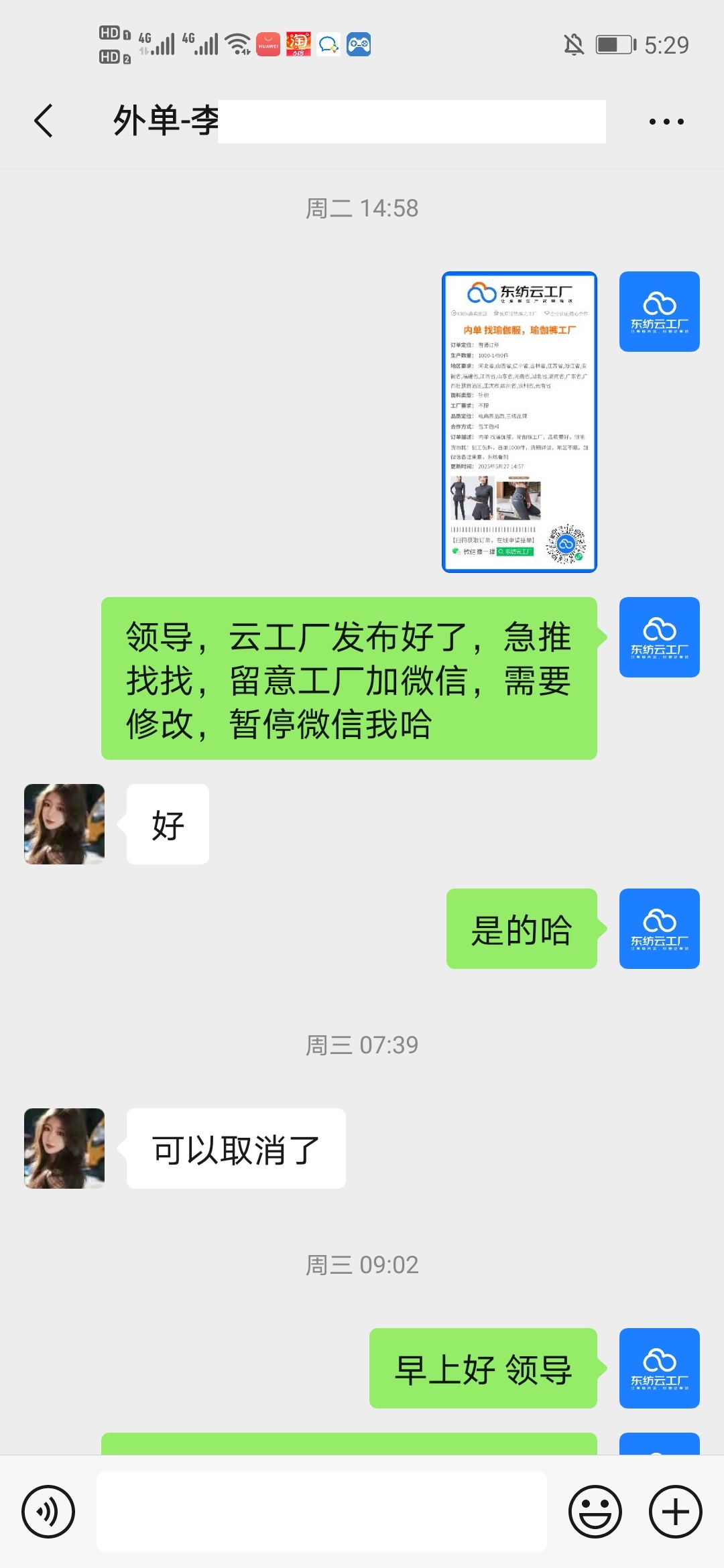Tap own avatar beside 是的哈
The height and width of the screenshot is (1568, 724).
pos(660,929)
